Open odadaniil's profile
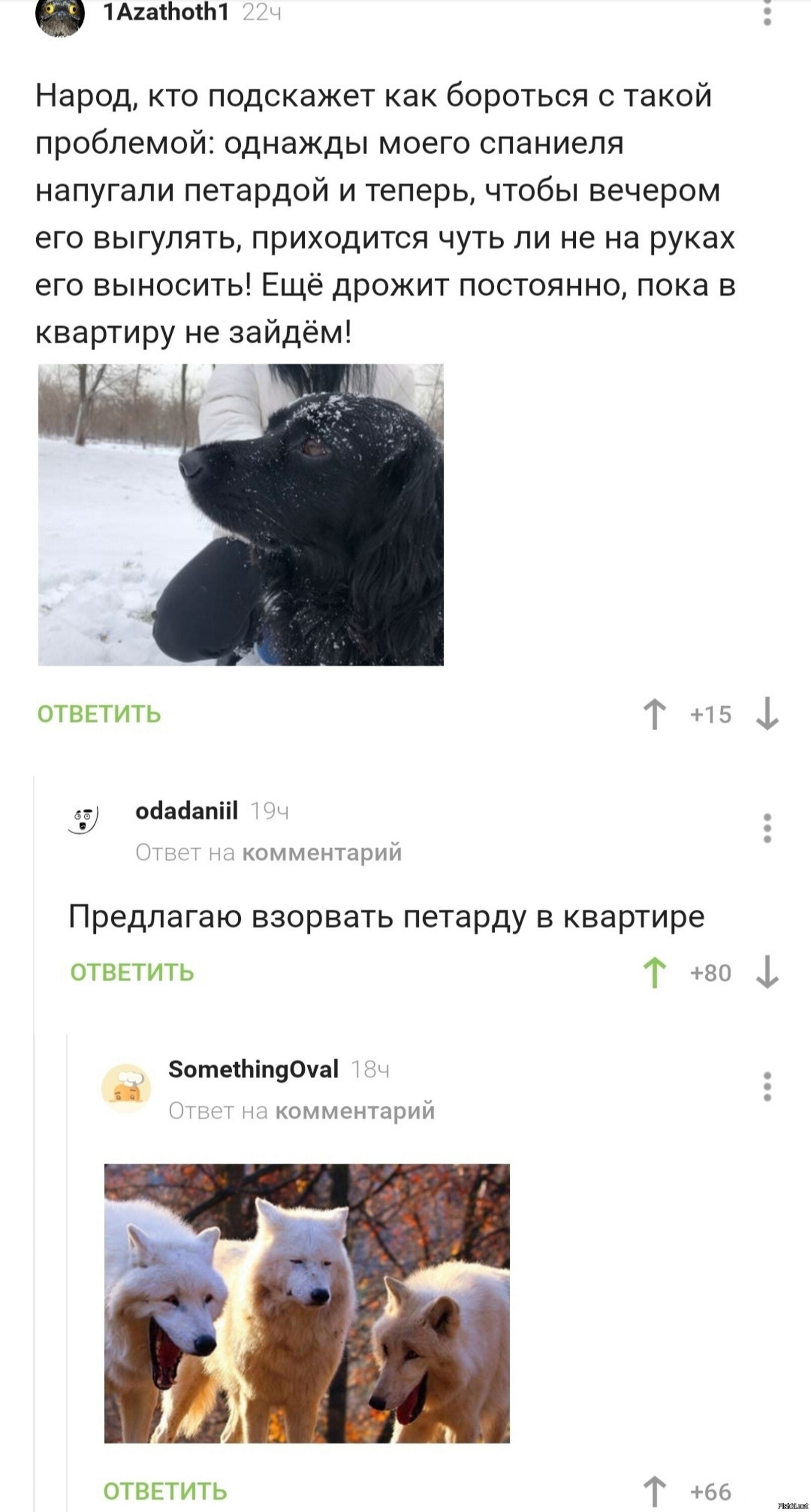 [186, 810]
